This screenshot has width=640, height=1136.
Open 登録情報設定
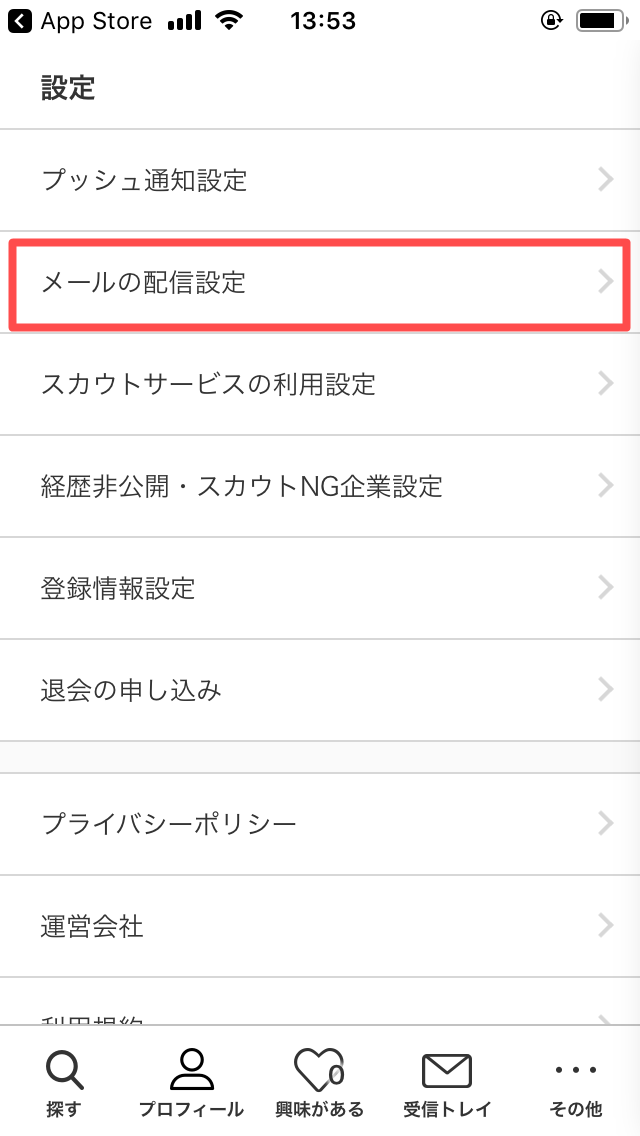coord(320,588)
